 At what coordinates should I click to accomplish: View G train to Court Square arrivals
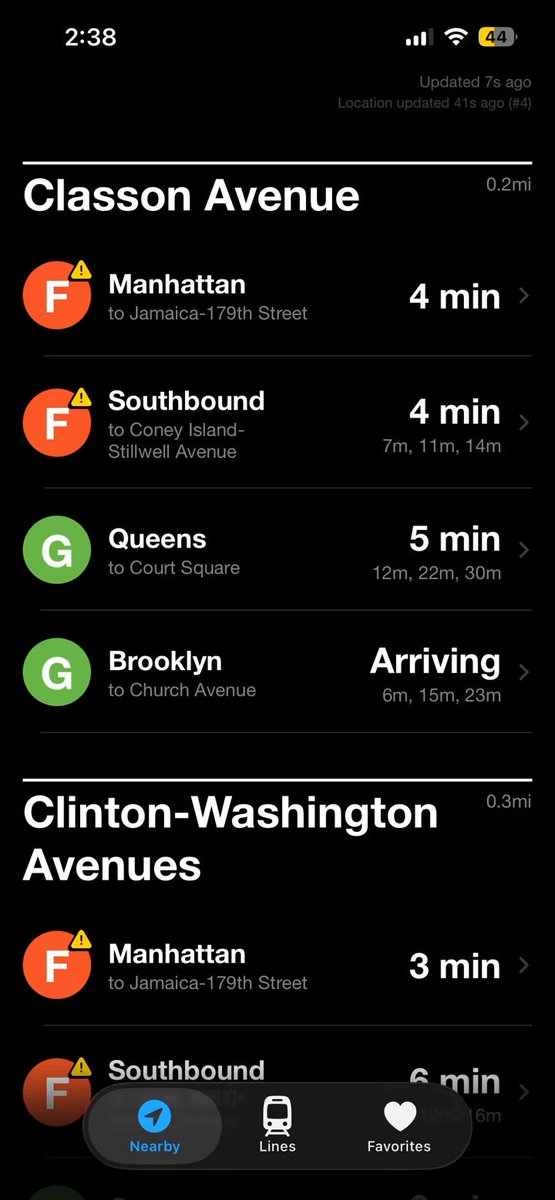[277, 550]
